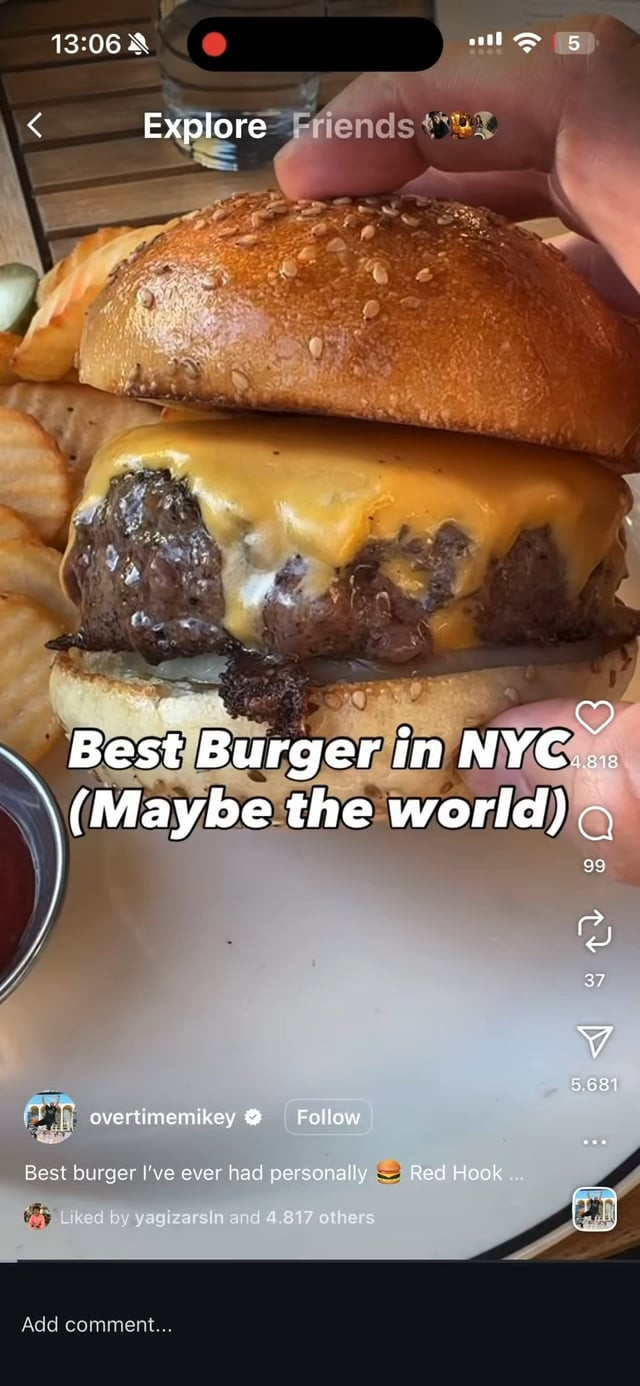Switch to the Friends tab

coord(353,126)
